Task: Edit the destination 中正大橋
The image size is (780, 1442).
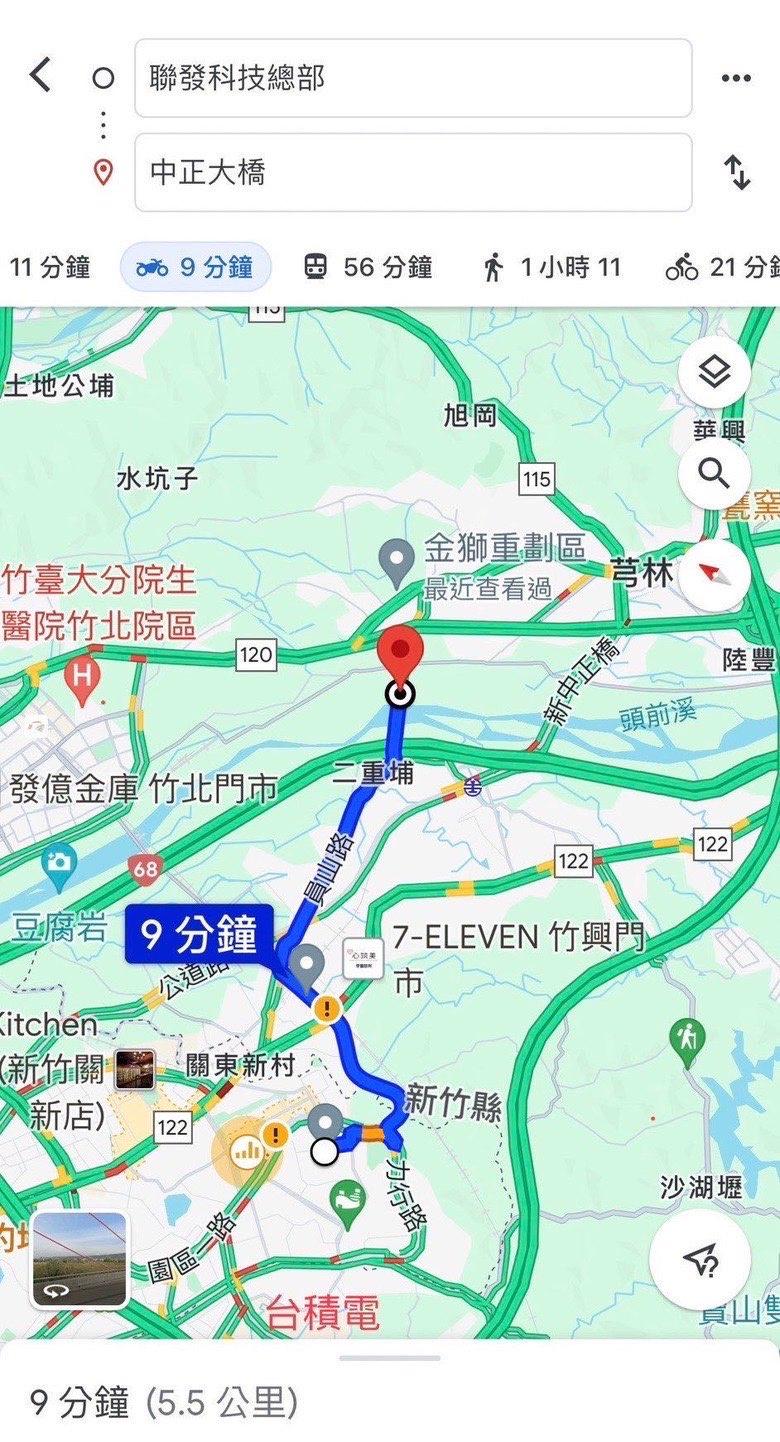Action: 412,173
